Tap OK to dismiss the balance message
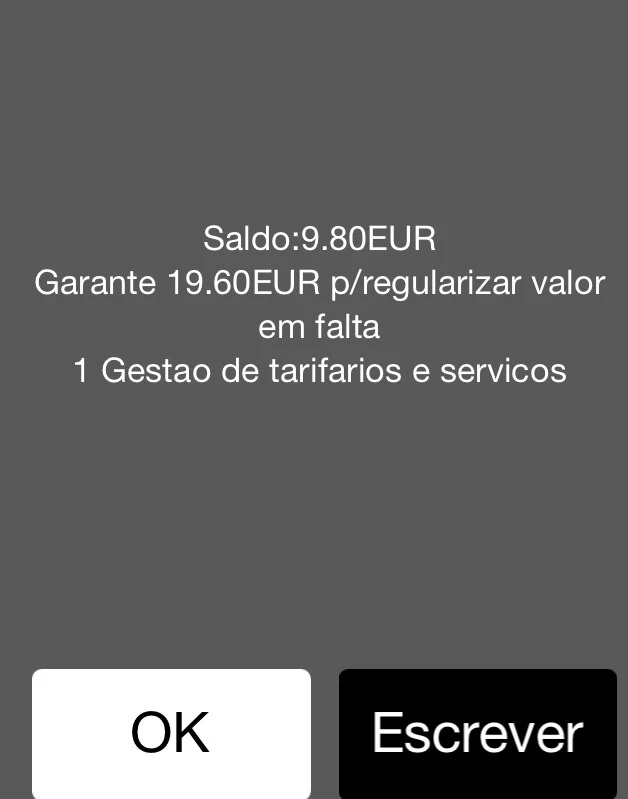Screen dimensions: 628x799 pyautogui.click(x=171, y=733)
